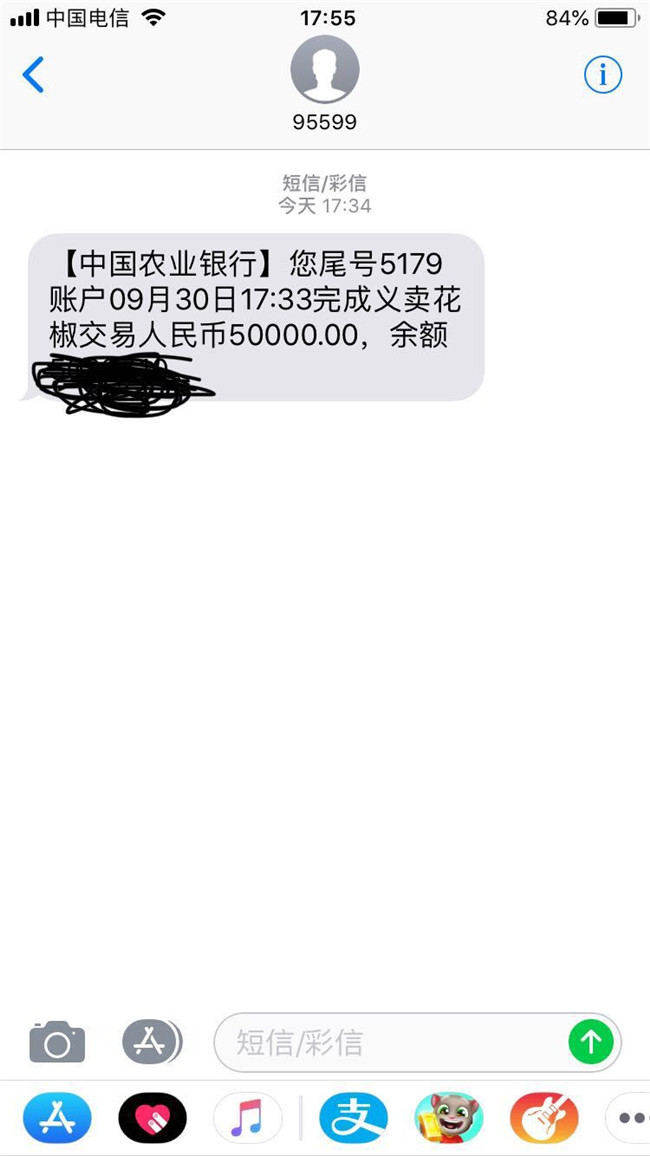Viewport: 650px width, 1156px height.
Task: Open the Alipay app in app strip
Action: 353,1118
